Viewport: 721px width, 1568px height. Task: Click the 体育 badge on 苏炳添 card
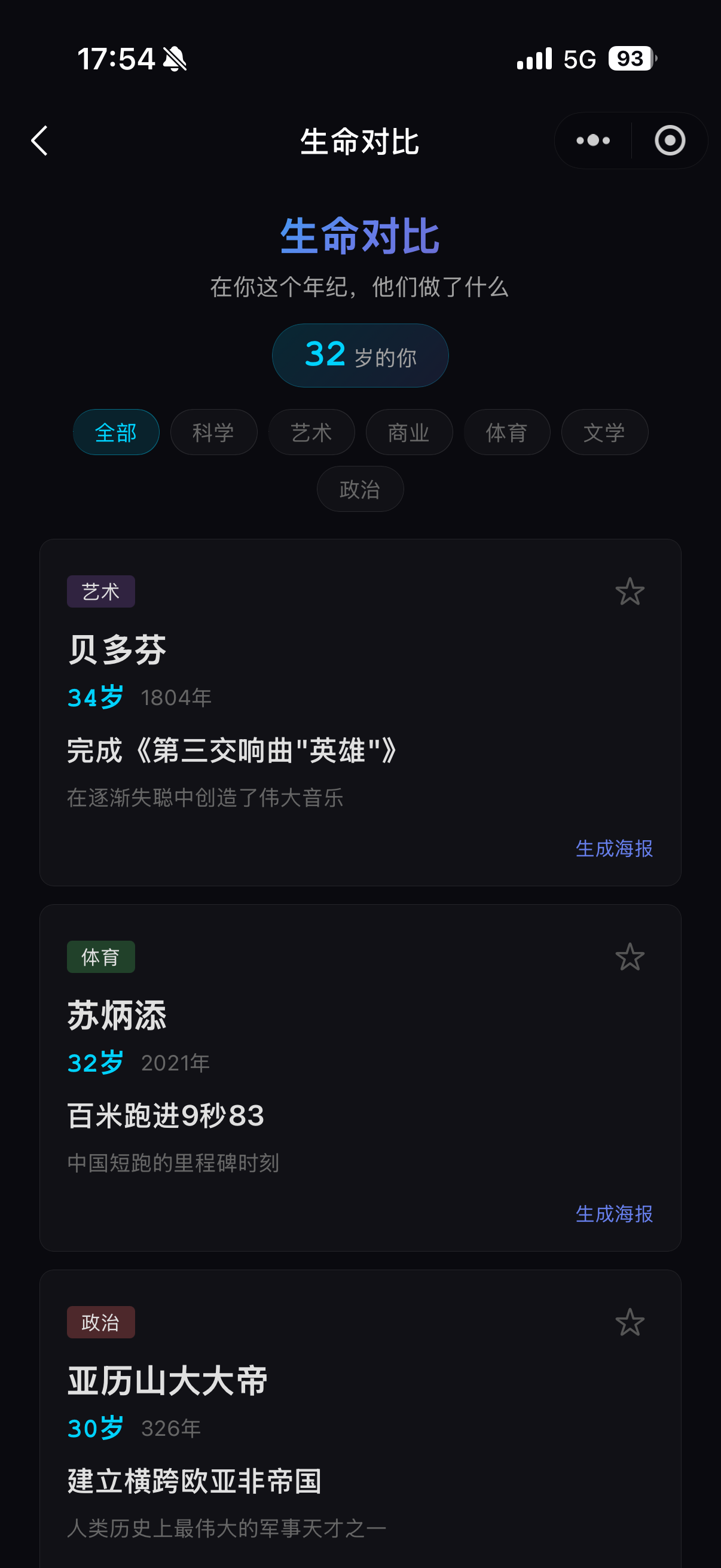pyautogui.click(x=100, y=956)
